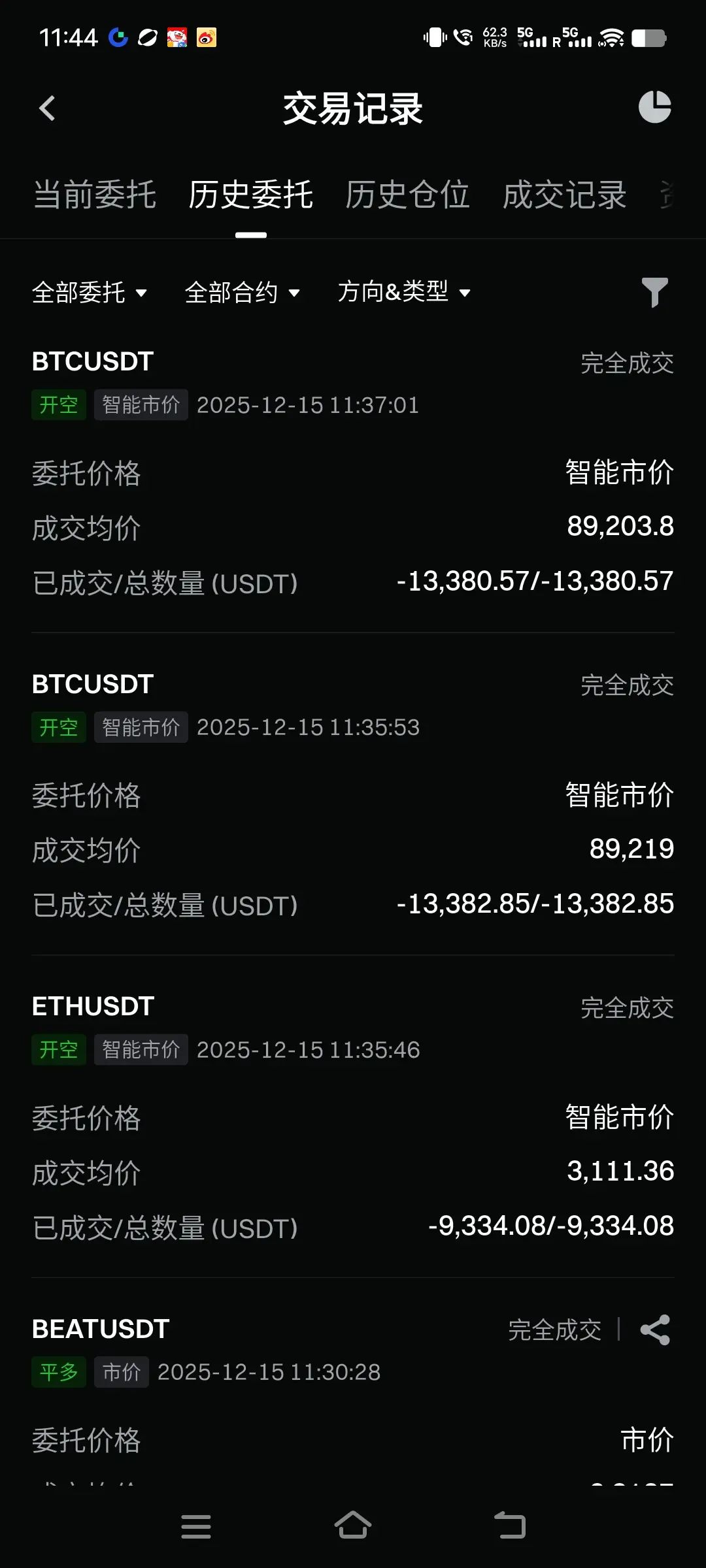This screenshot has height=1568, width=706.
Task: Open the pie chart statistics icon
Action: point(654,107)
